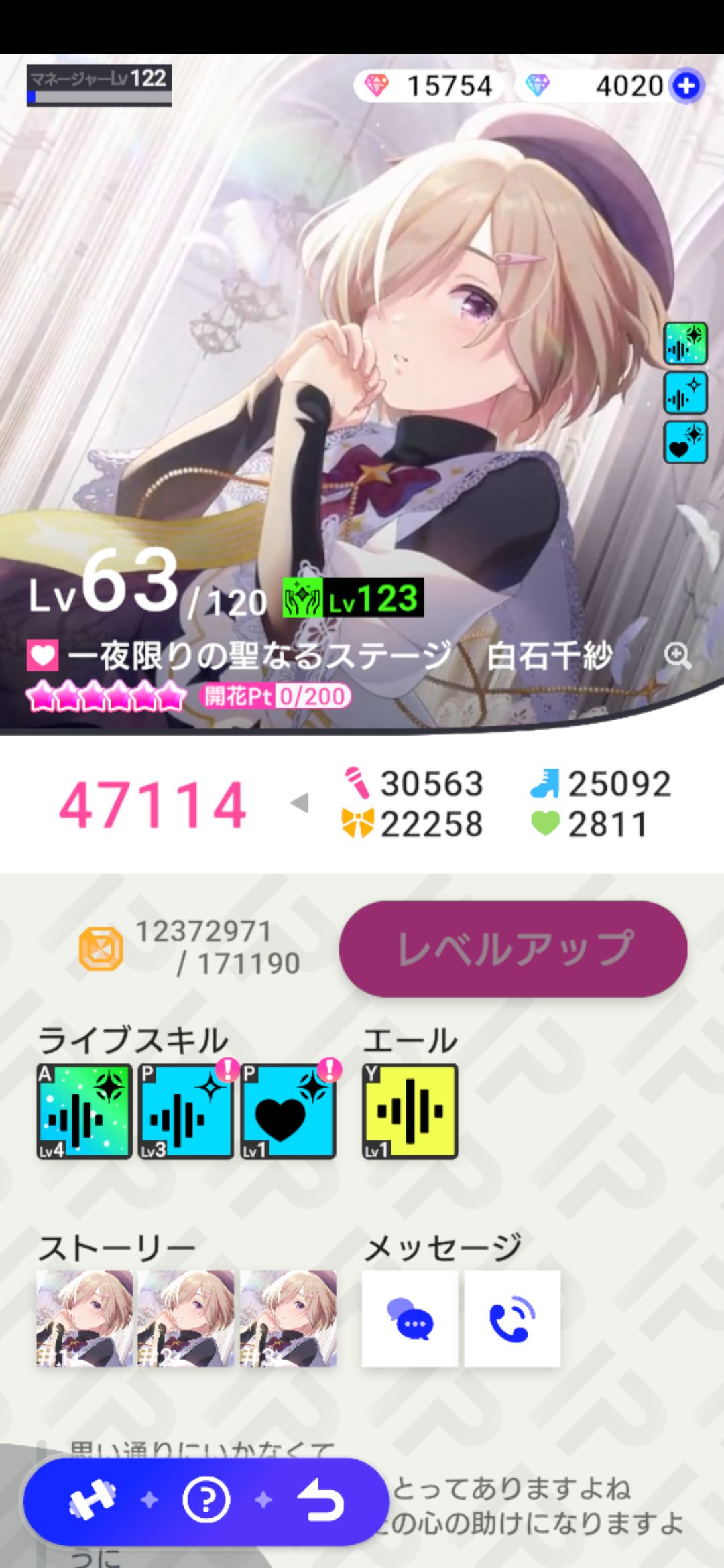Add more diamonds with the plus icon

[686, 86]
